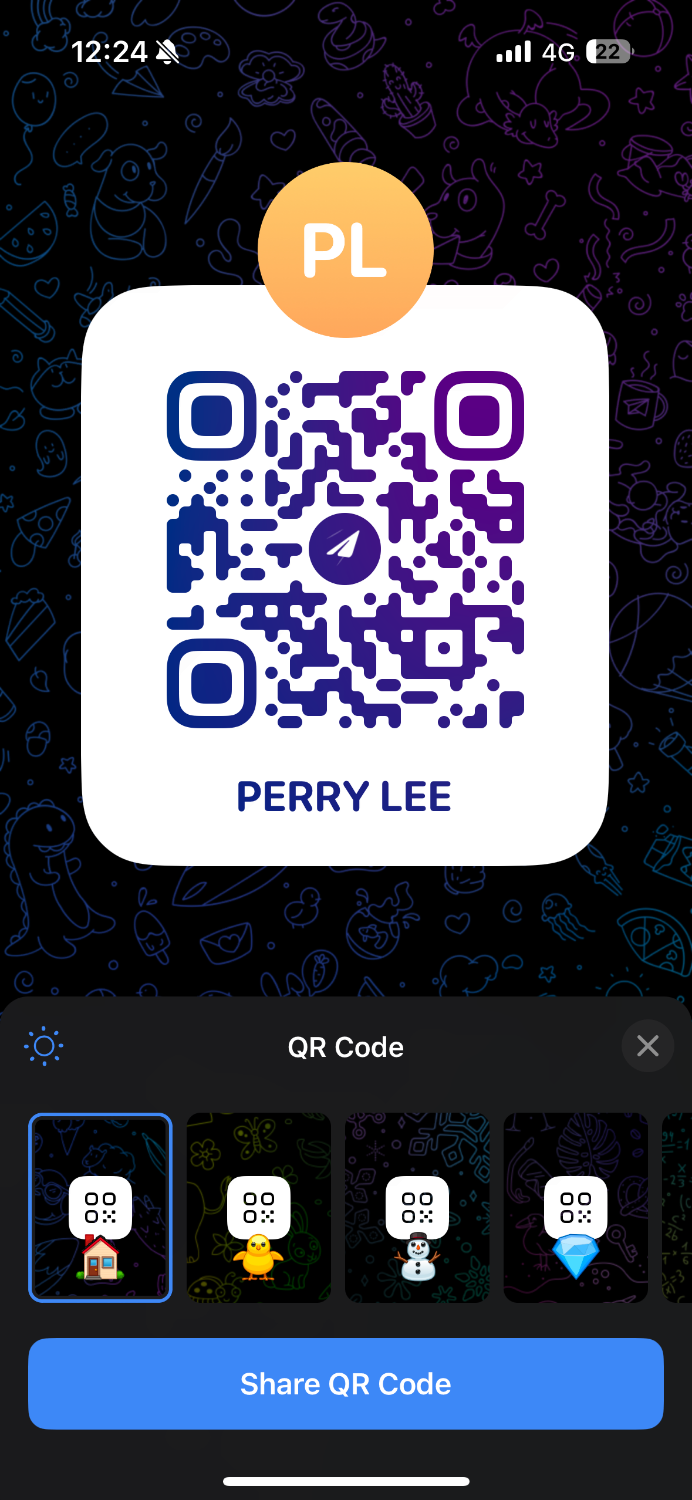Toggle the sun brightness theme icon
Viewport: 692px width, 1500px height.
tap(44, 1047)
